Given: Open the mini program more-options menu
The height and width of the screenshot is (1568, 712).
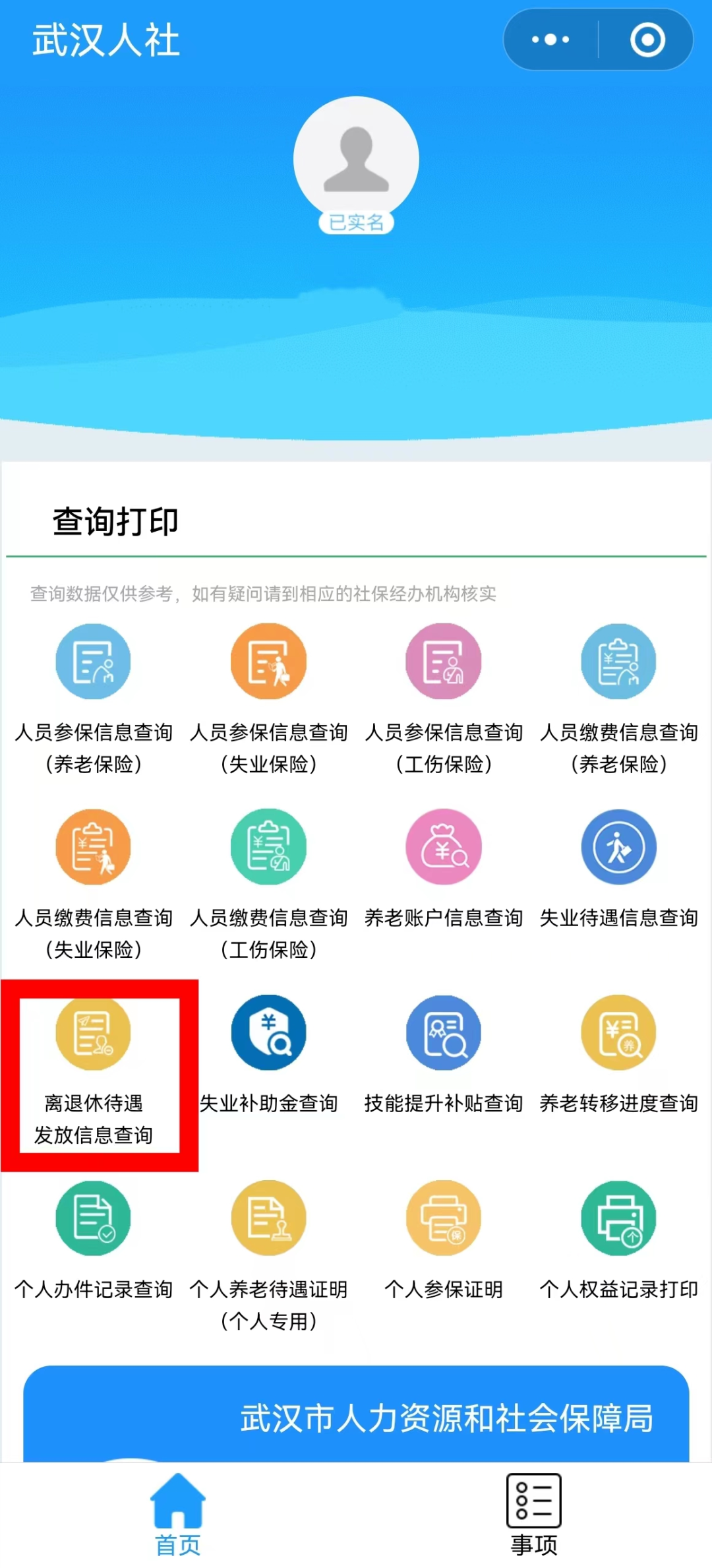Looking at the screenshot, I should 551,40.
